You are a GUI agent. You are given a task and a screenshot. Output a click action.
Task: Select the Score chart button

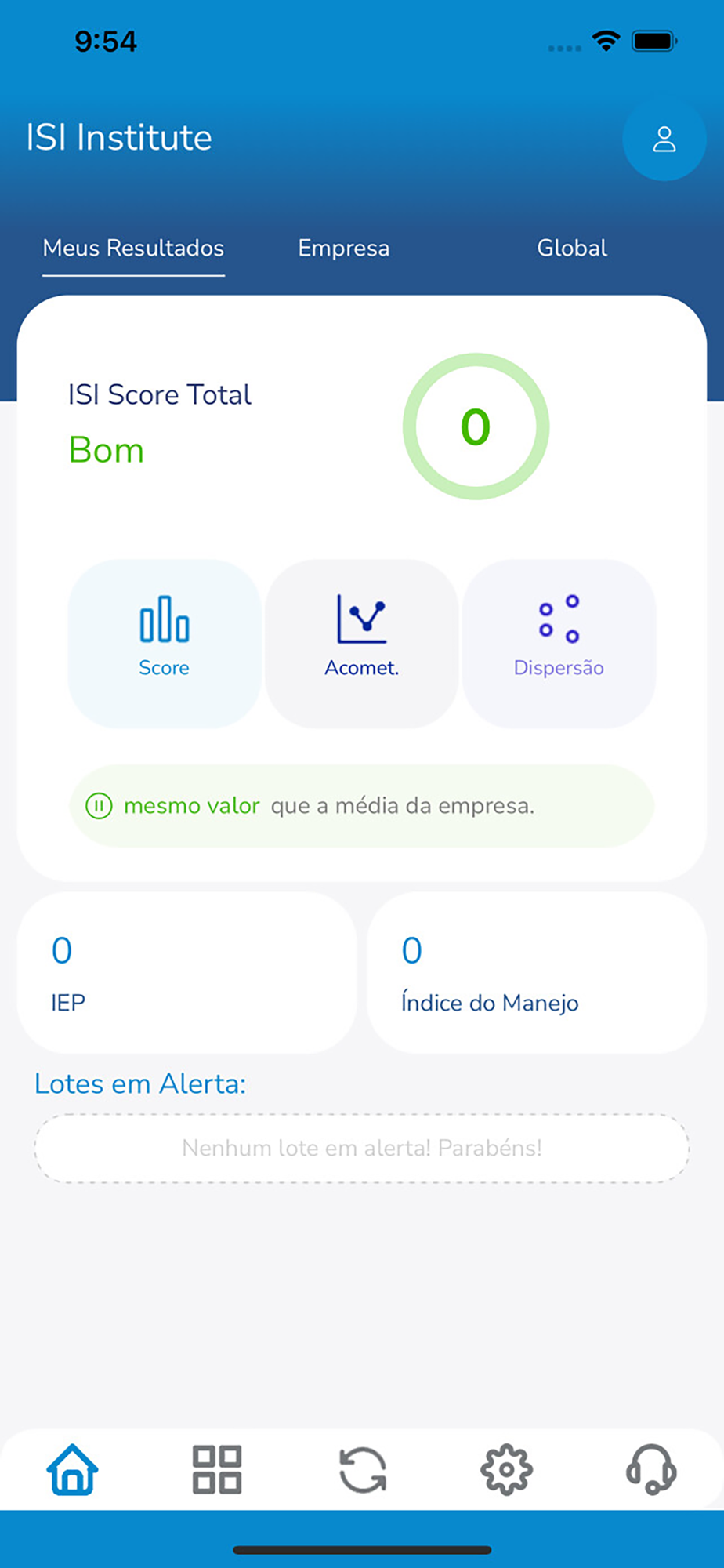(x=165, y=644)
